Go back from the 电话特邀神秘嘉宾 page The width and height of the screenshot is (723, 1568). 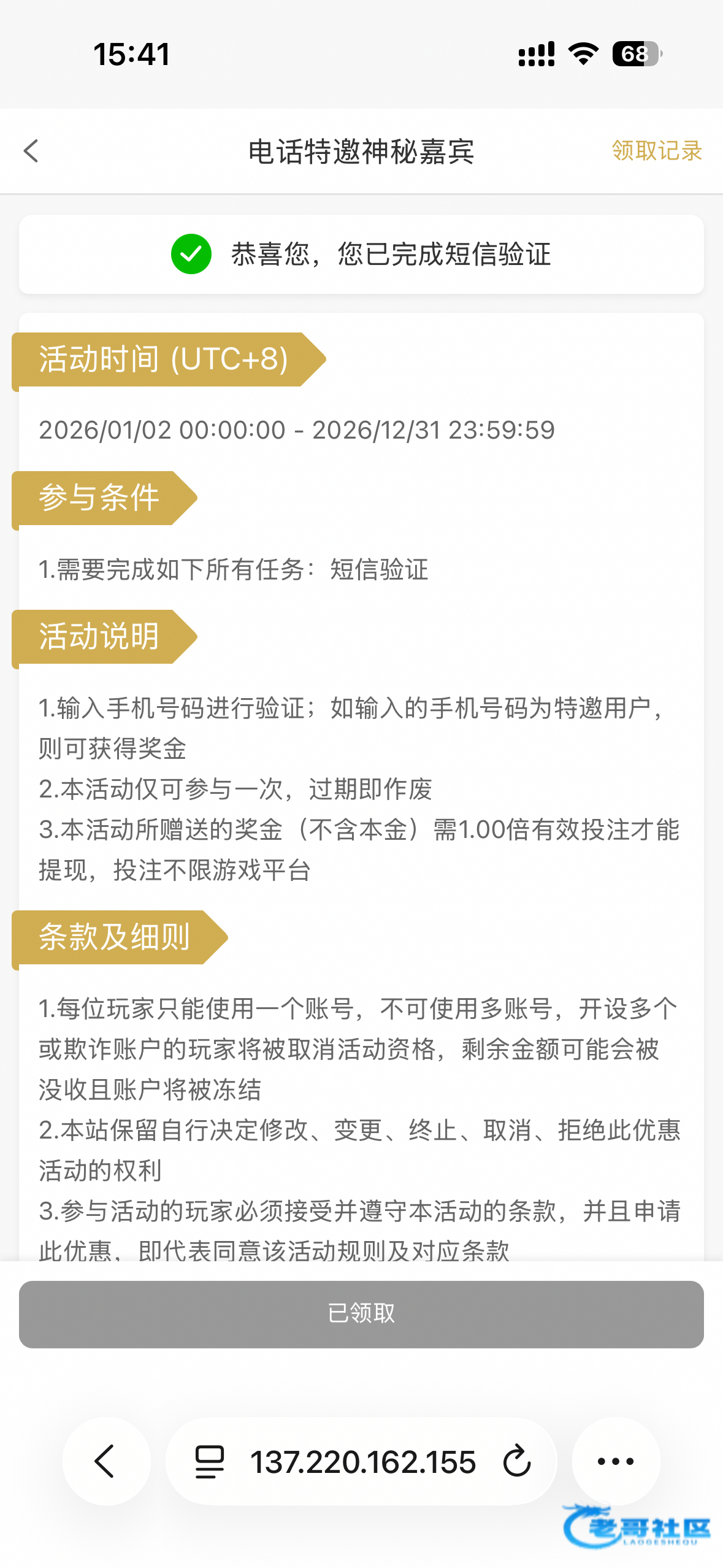coord(31,151)
